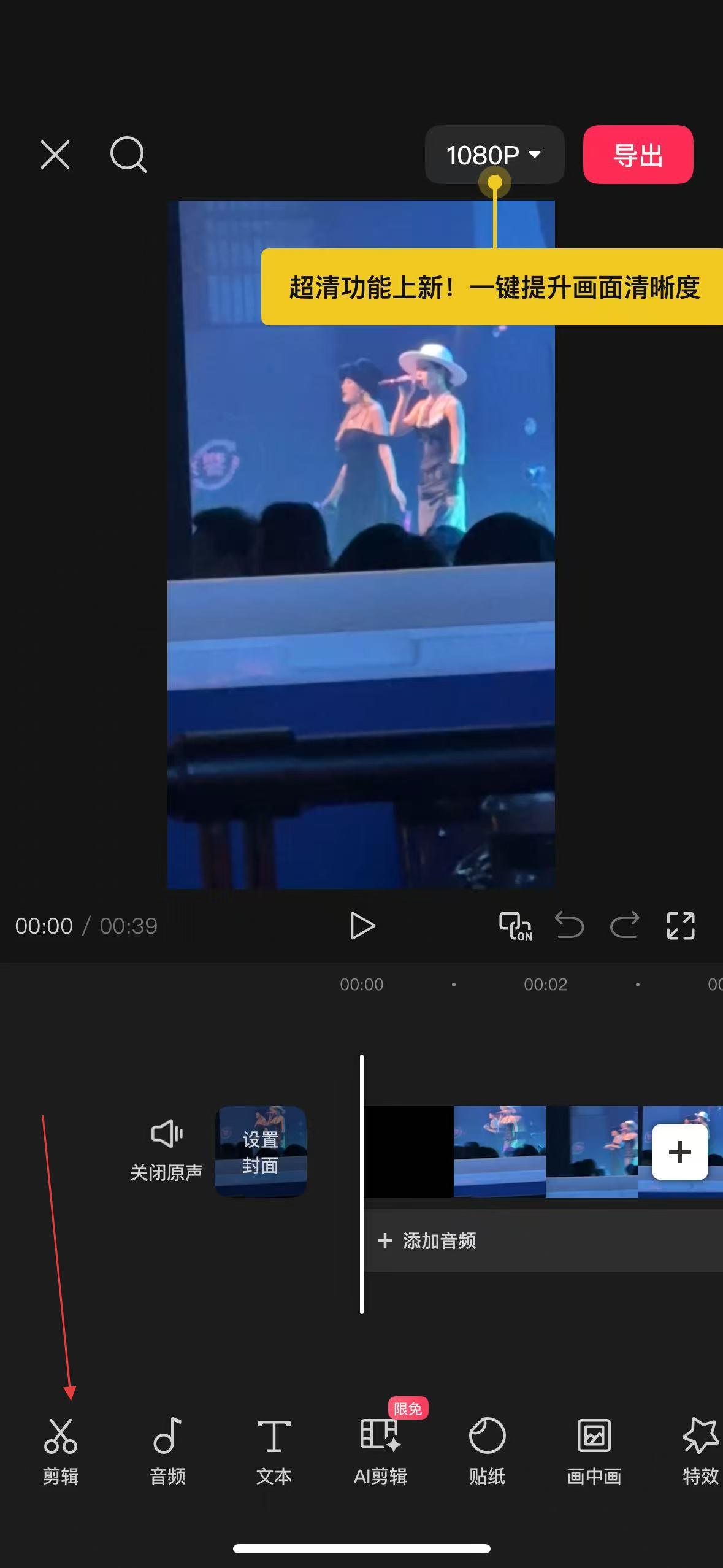Open the 画中画 picture-in-picture tool
This screenshot has height=1568, width=723.
click(594, 1450)
